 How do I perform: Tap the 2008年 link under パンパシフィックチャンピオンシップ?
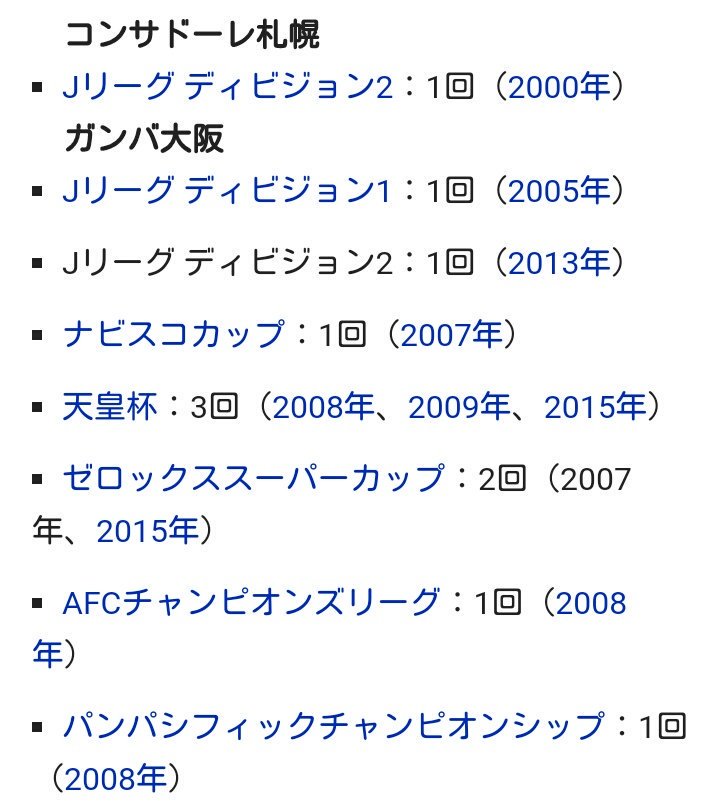[115, 777]
